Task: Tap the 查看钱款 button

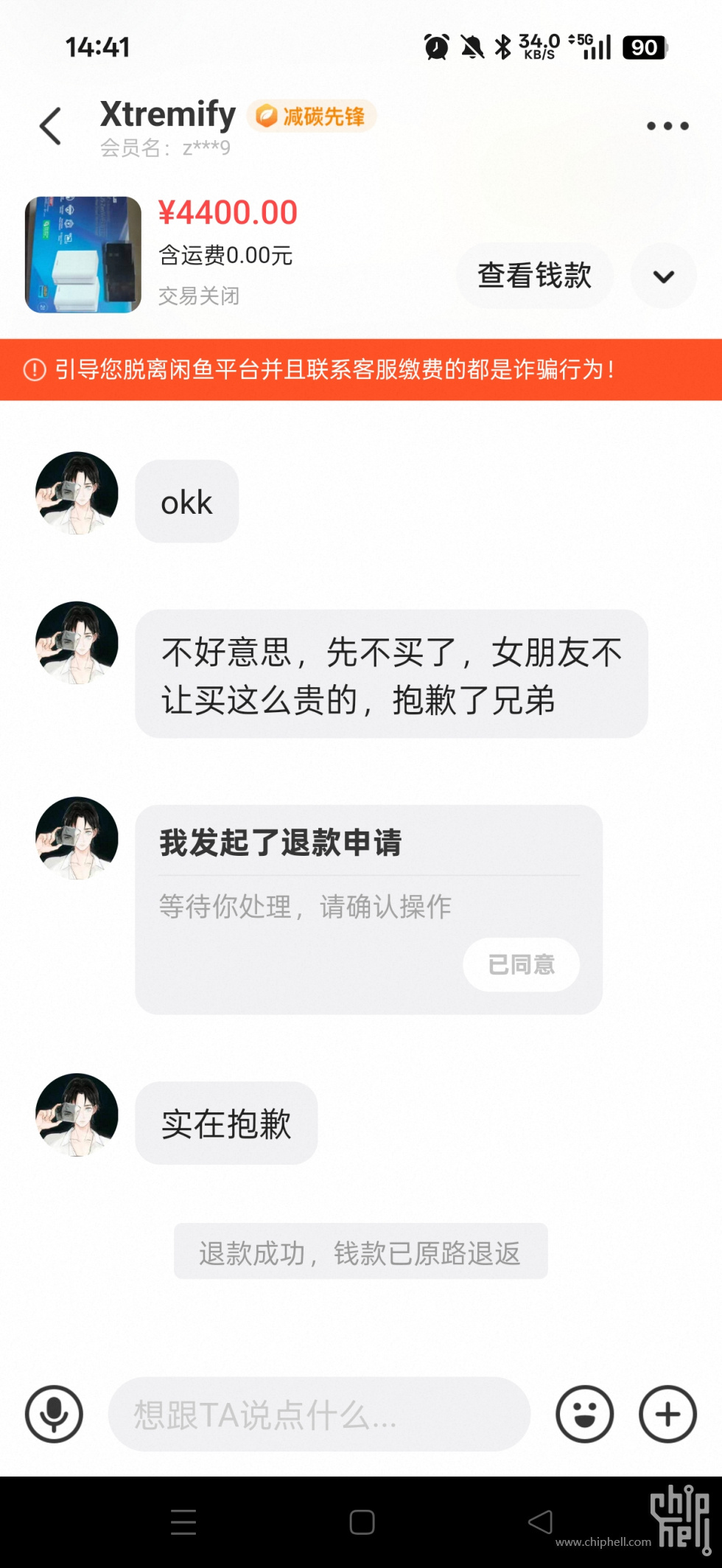Action: tap(534, 276)
